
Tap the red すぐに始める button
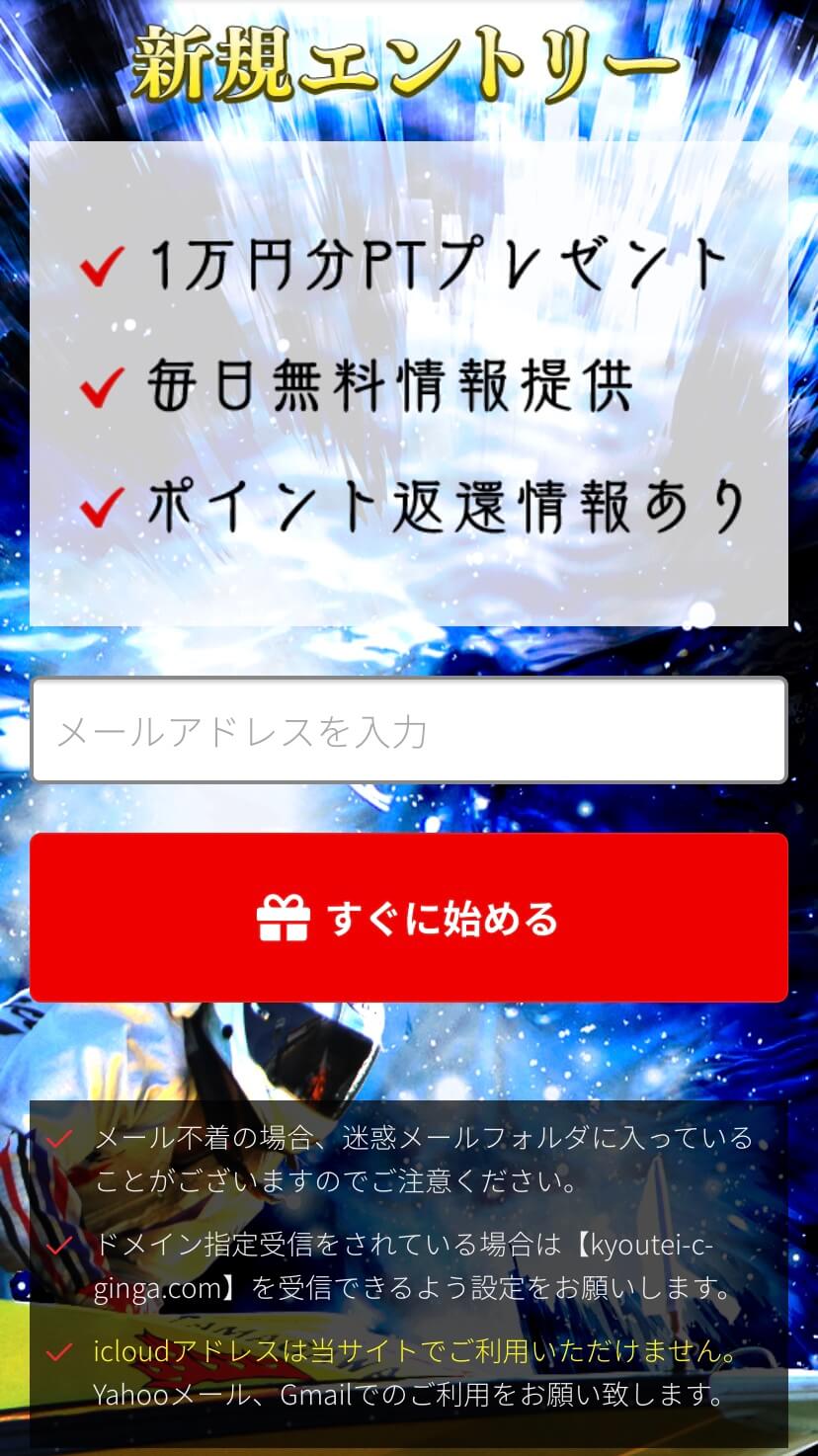pos(409,918)
